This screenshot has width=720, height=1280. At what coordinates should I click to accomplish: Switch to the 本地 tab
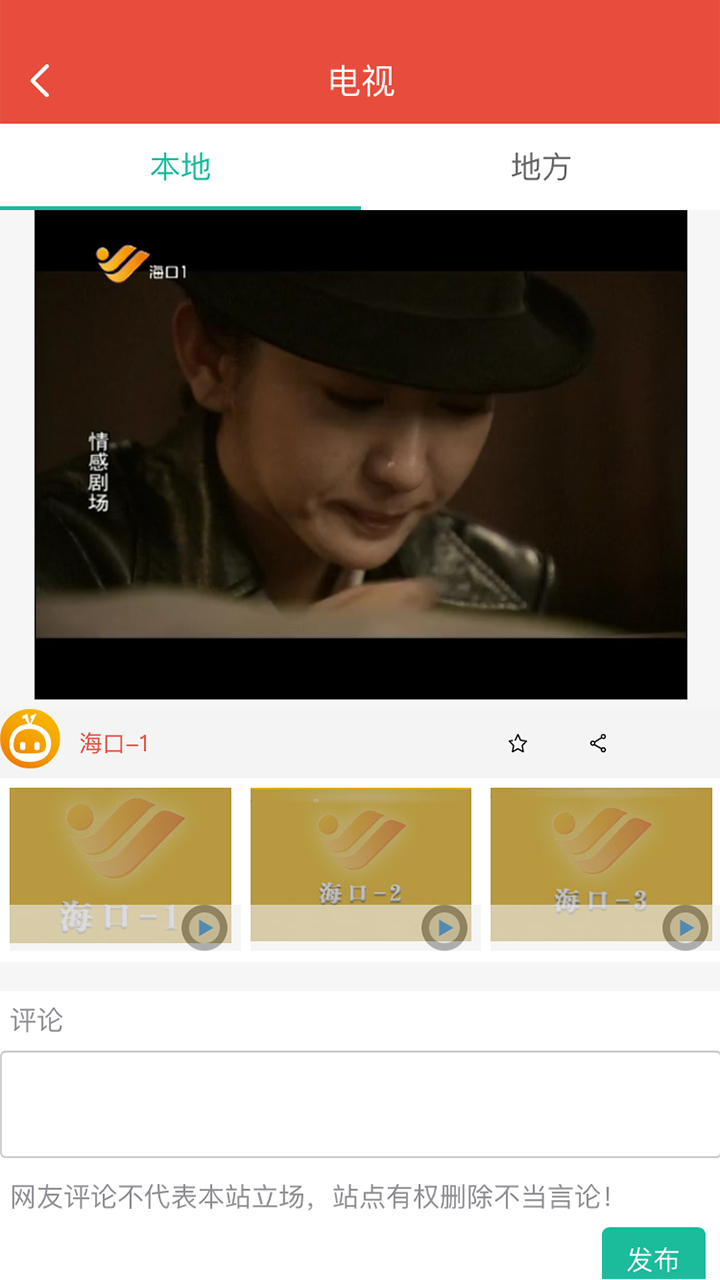pos(180,167)
